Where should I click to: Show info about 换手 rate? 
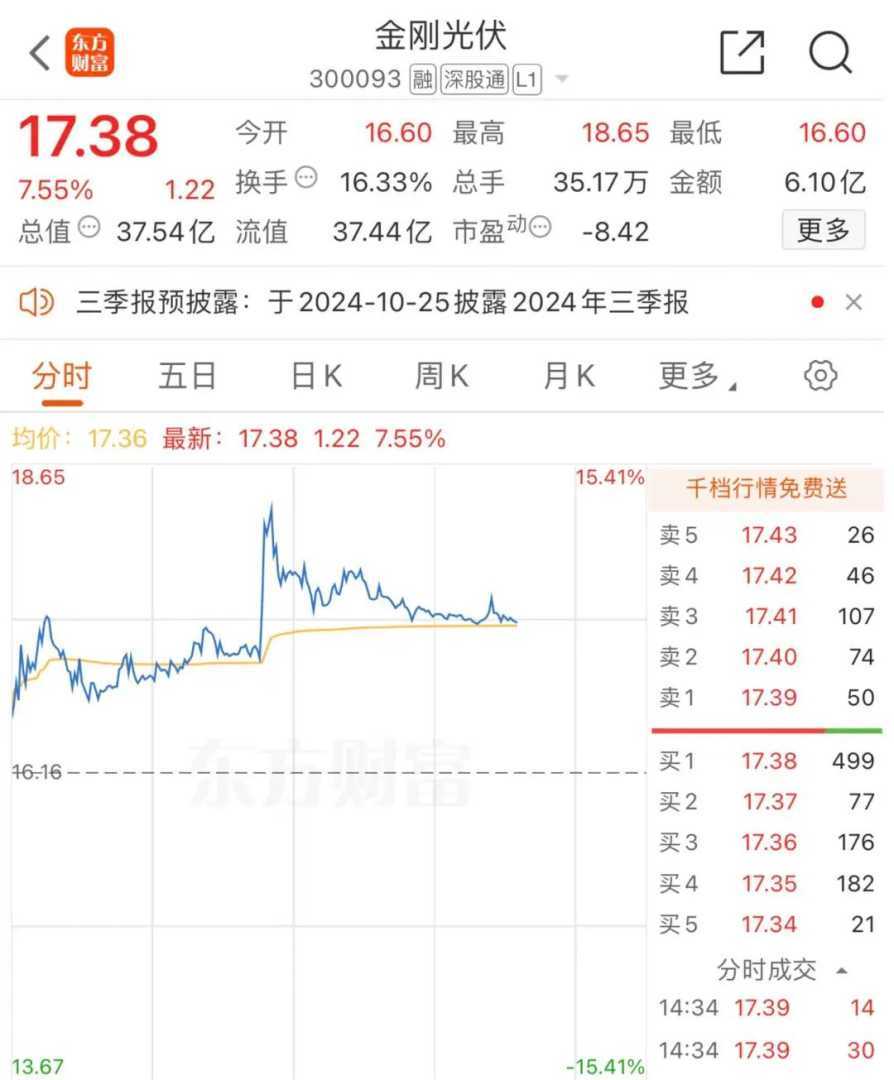[x=306, y=179]
